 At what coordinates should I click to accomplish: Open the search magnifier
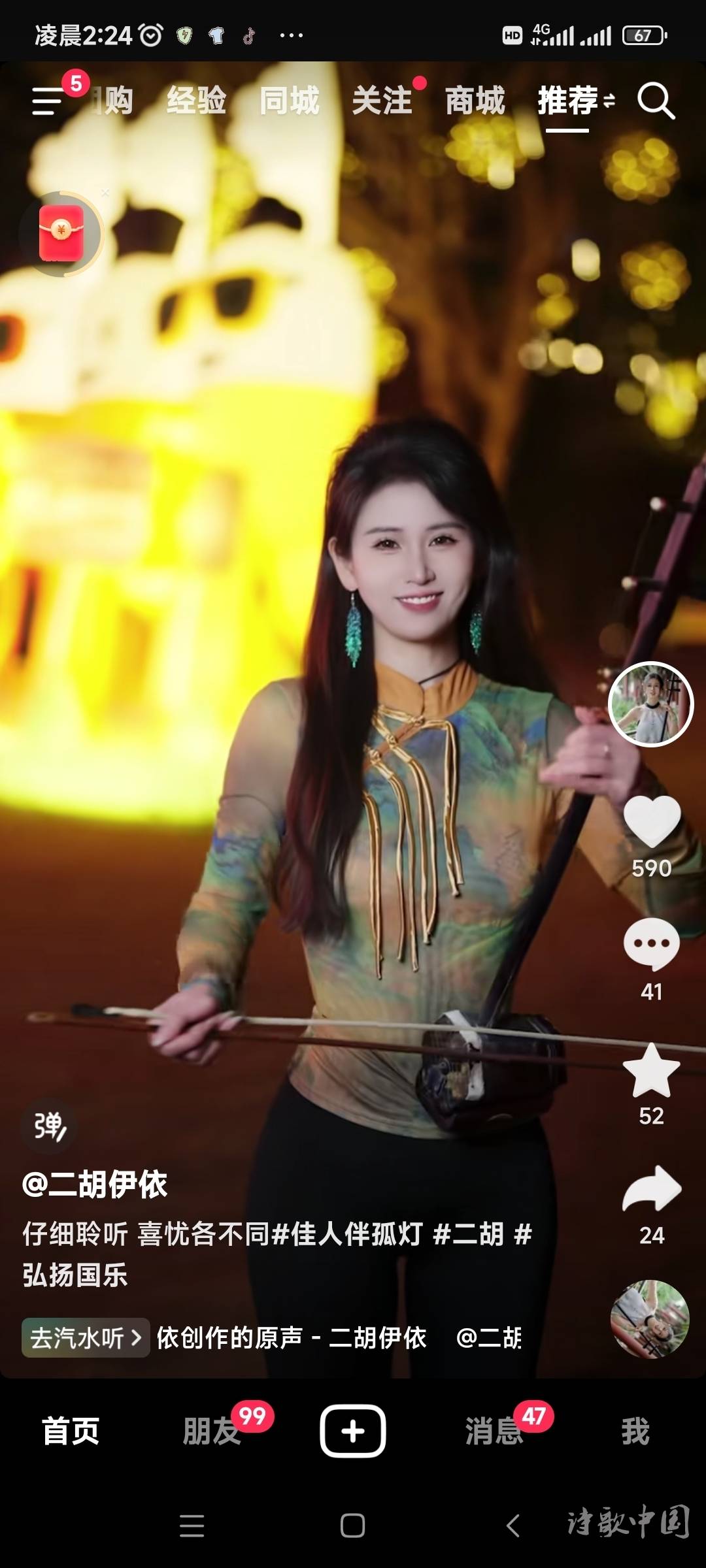click(656, 101)
